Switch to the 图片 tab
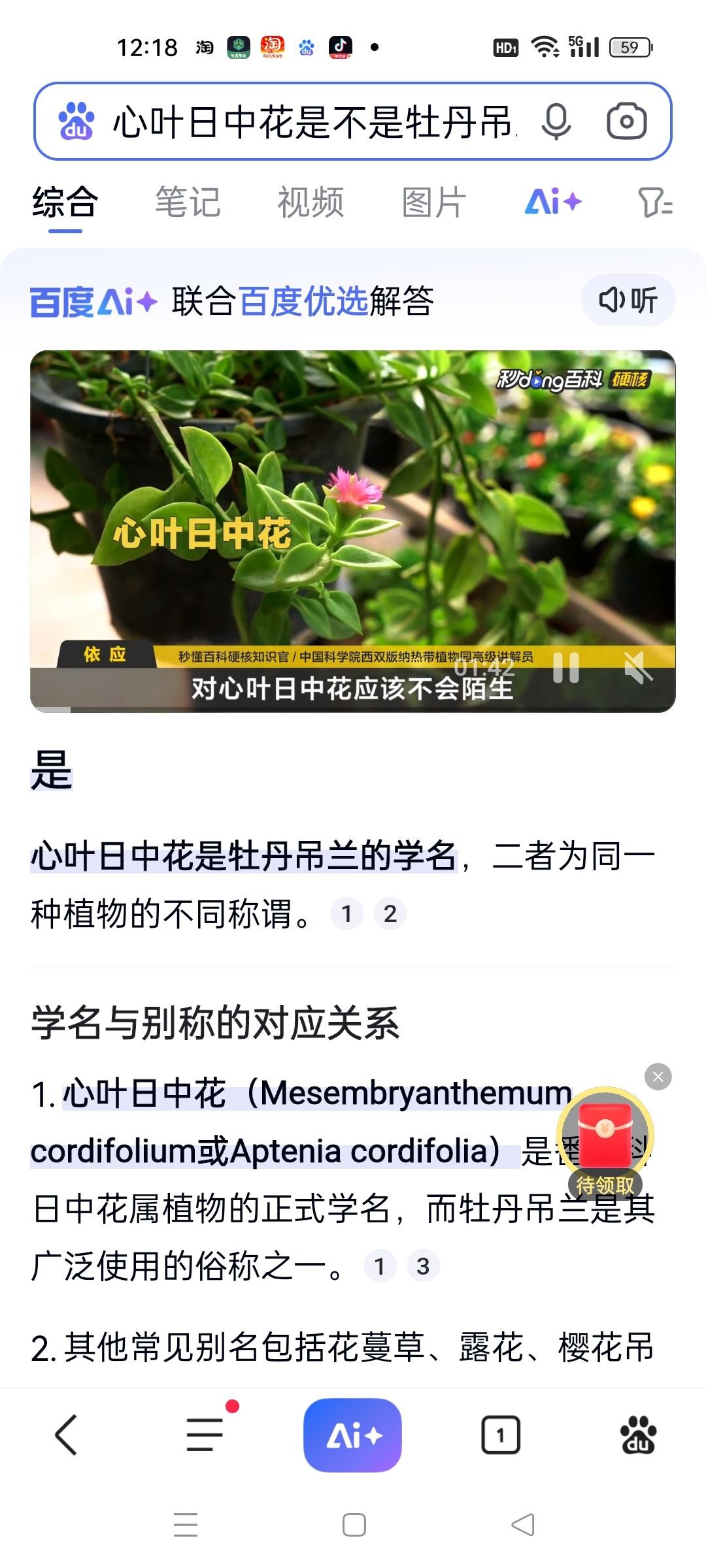The image size is (706, 1568). coord(434,202)
